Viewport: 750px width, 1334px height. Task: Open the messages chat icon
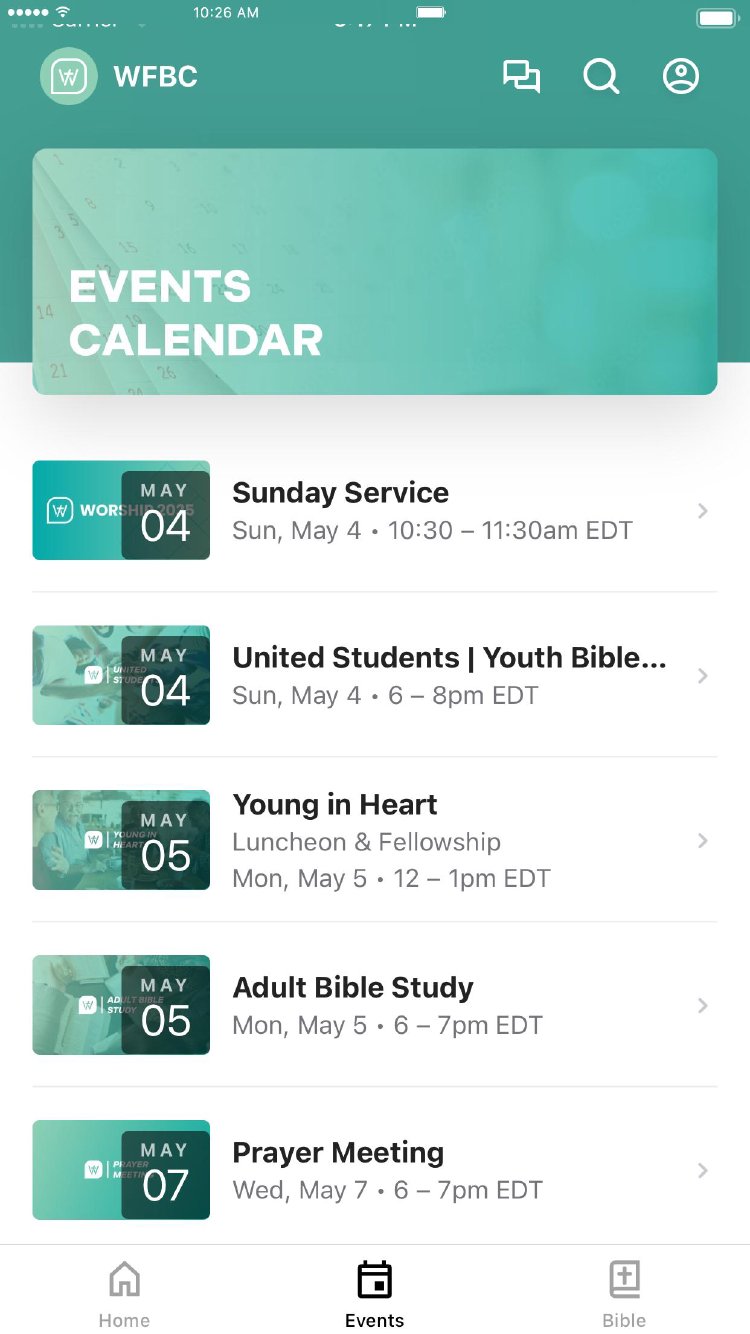521,77
